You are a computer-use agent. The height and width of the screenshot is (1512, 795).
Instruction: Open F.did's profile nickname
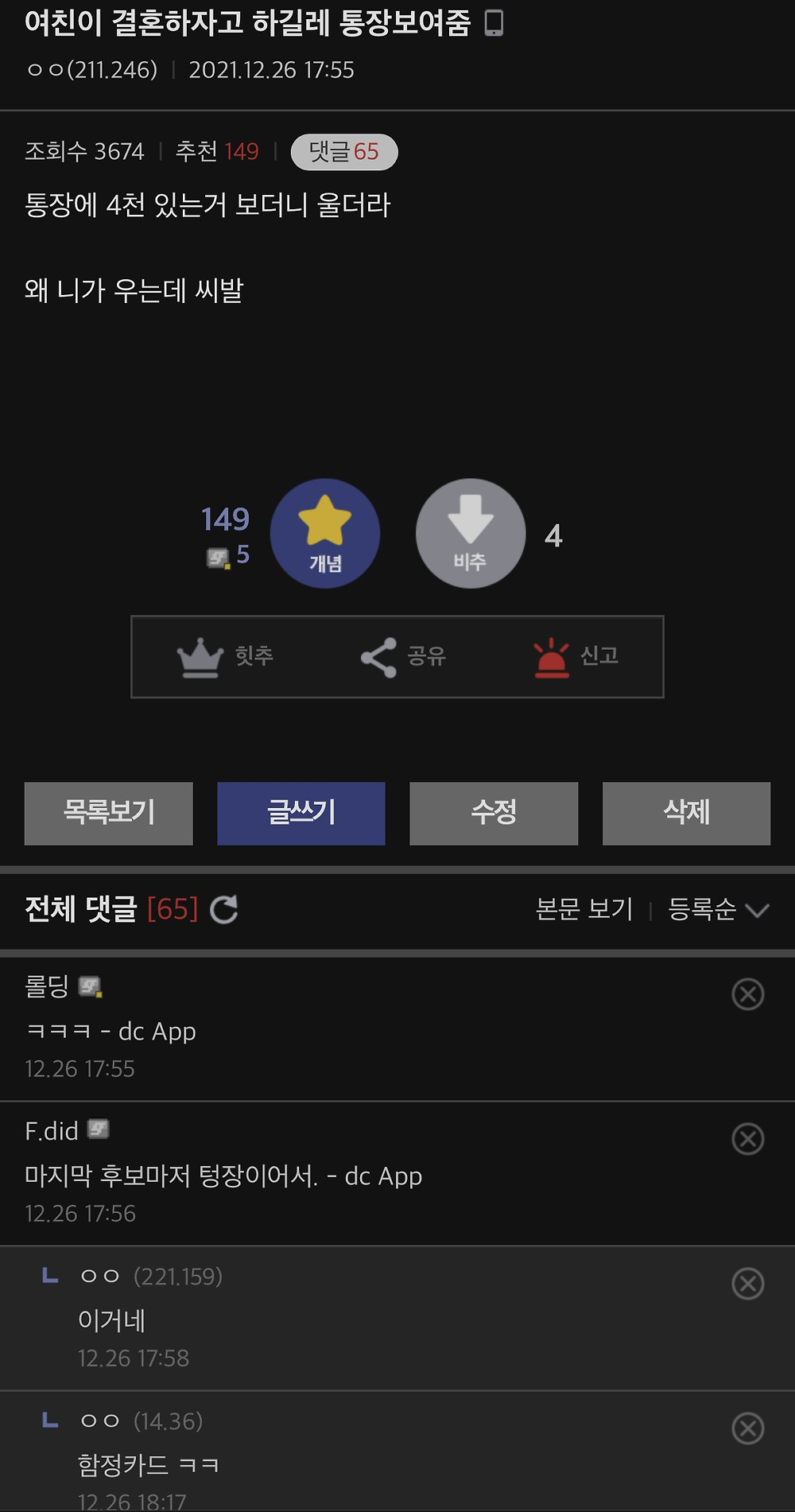click(52, 1131)
